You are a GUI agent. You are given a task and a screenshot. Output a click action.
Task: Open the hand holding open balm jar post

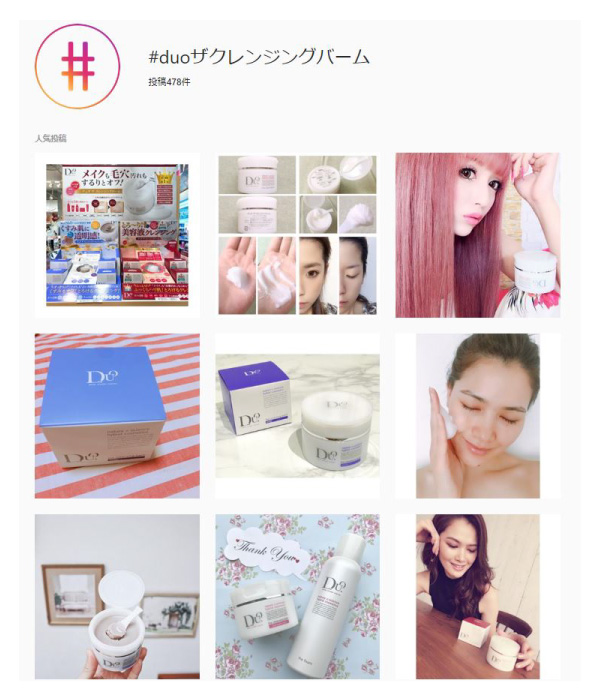coord(117,596)
